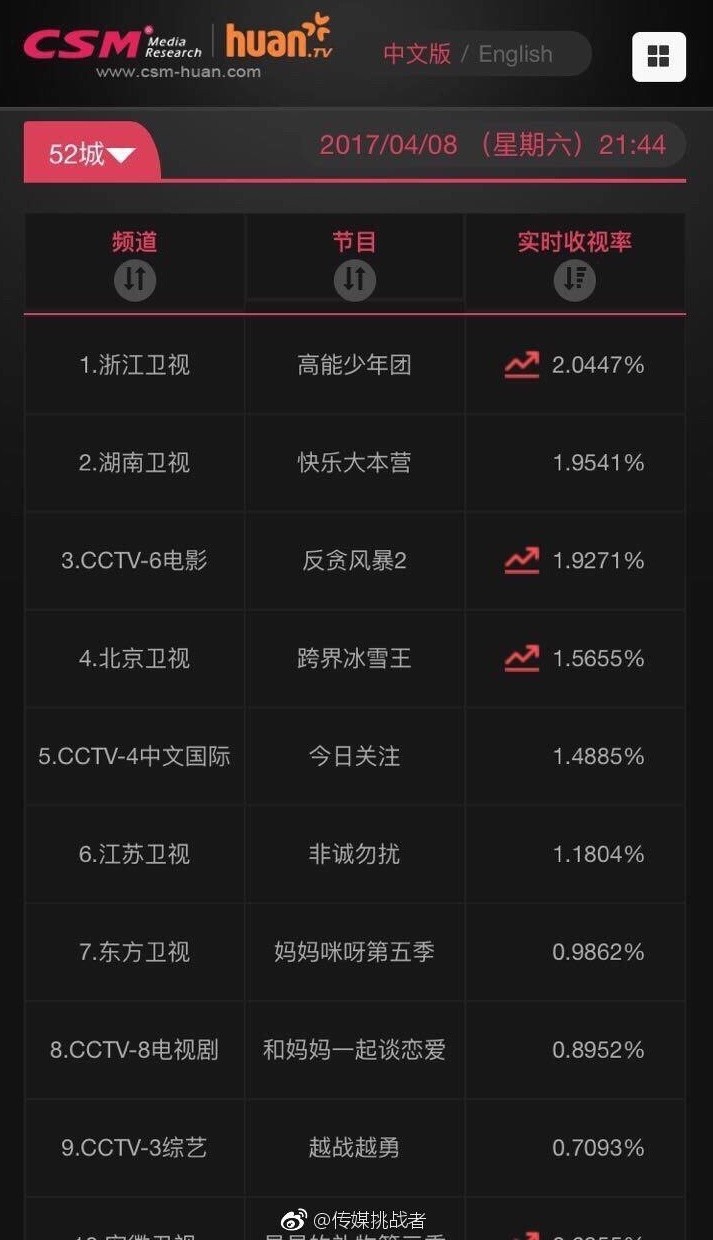Switch language to English
Screen dimensions: 713x1240
pos(515,54)
